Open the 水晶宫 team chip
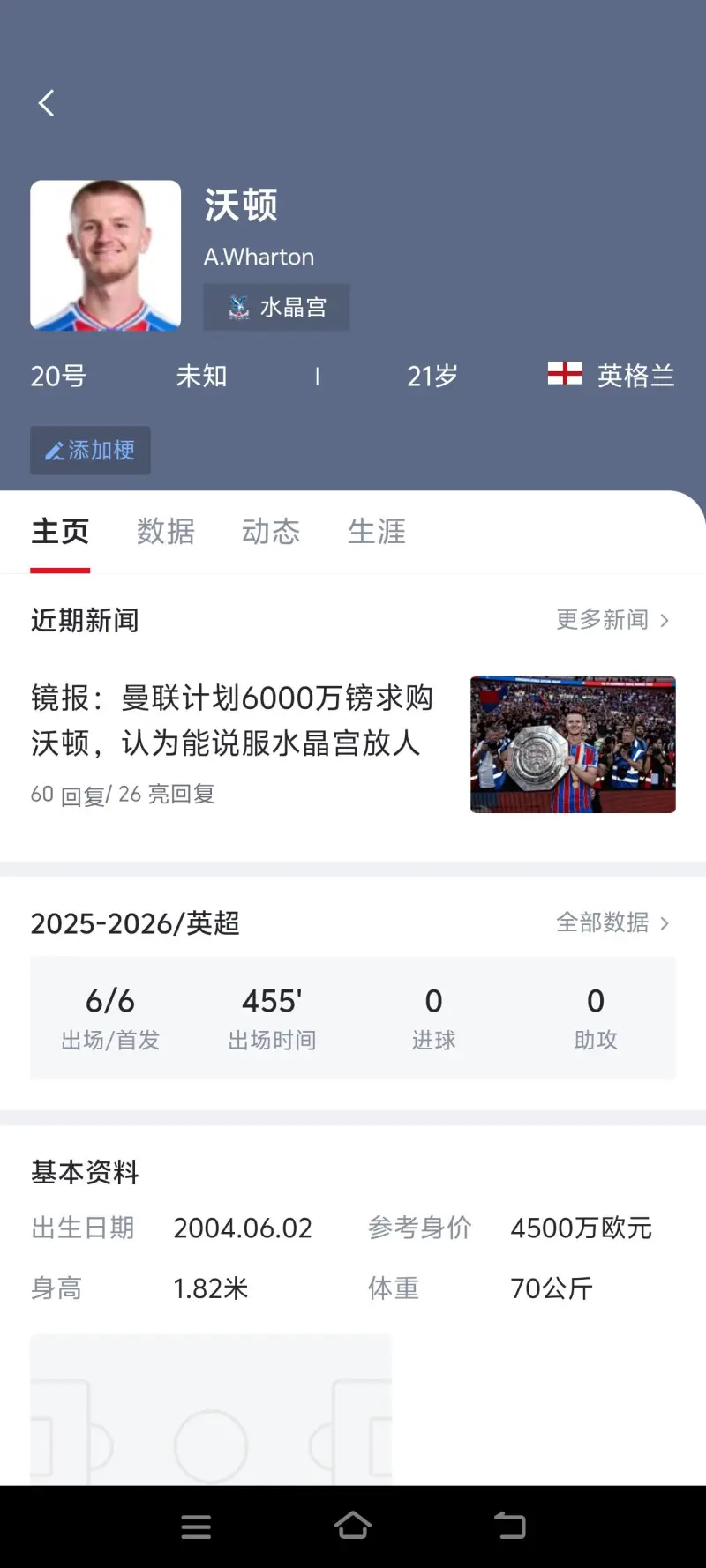The width and height of the screenshot is (706, 1568). tap(276, 307)
